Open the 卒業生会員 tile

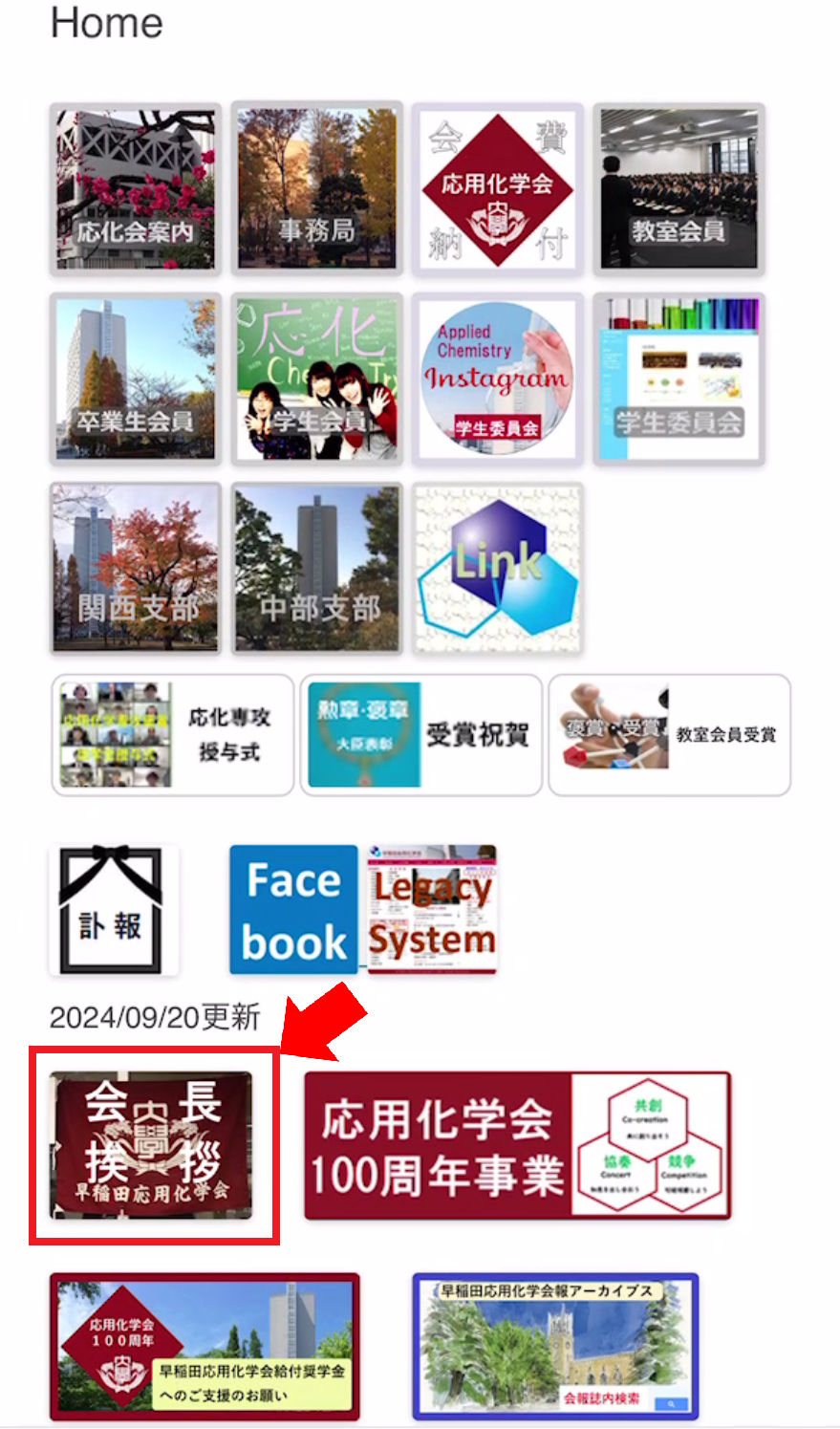tap(135, 379)
